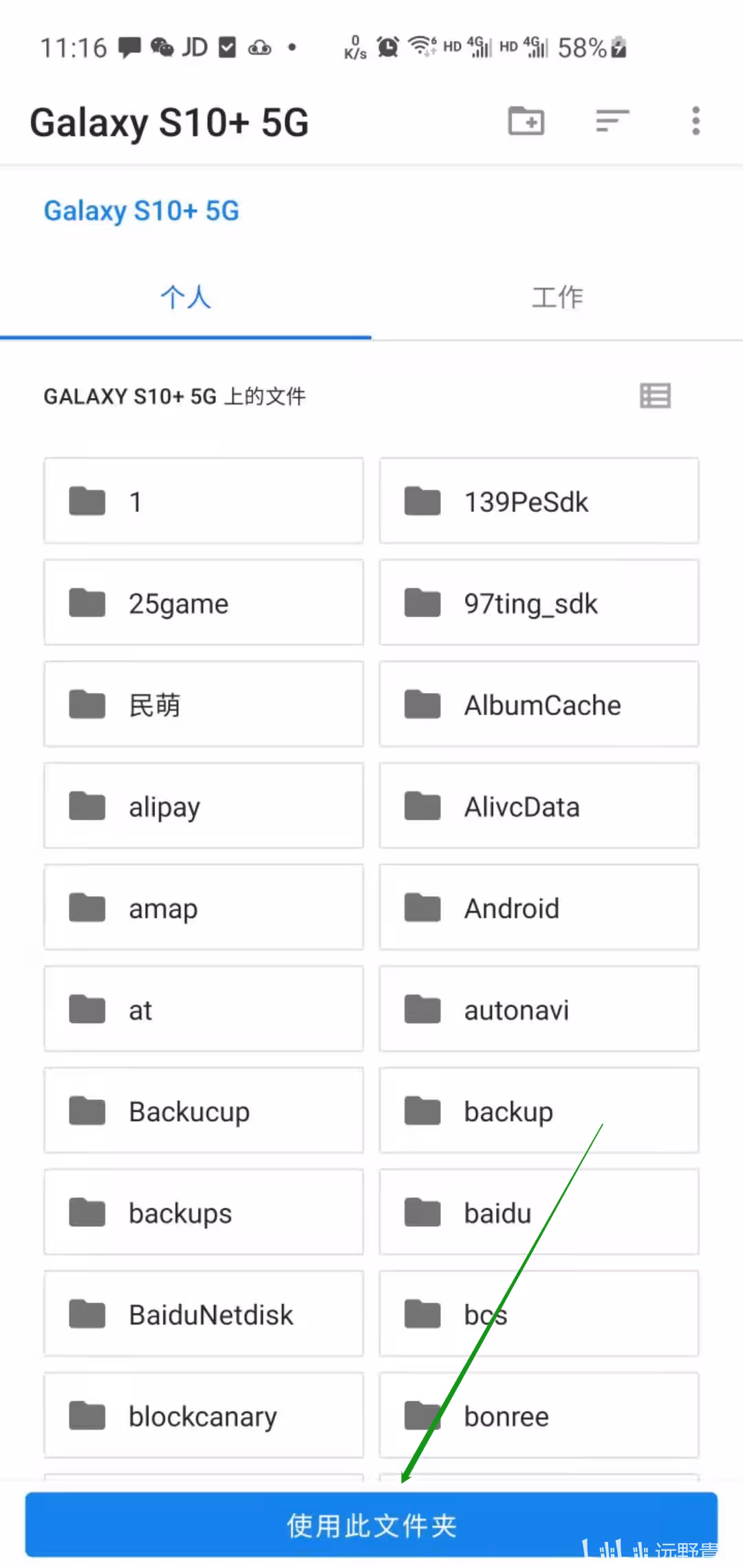Screen dimensions: 743x1568
Task: Open the BaiduNetdisk folder
Action: coord(204,1315)
